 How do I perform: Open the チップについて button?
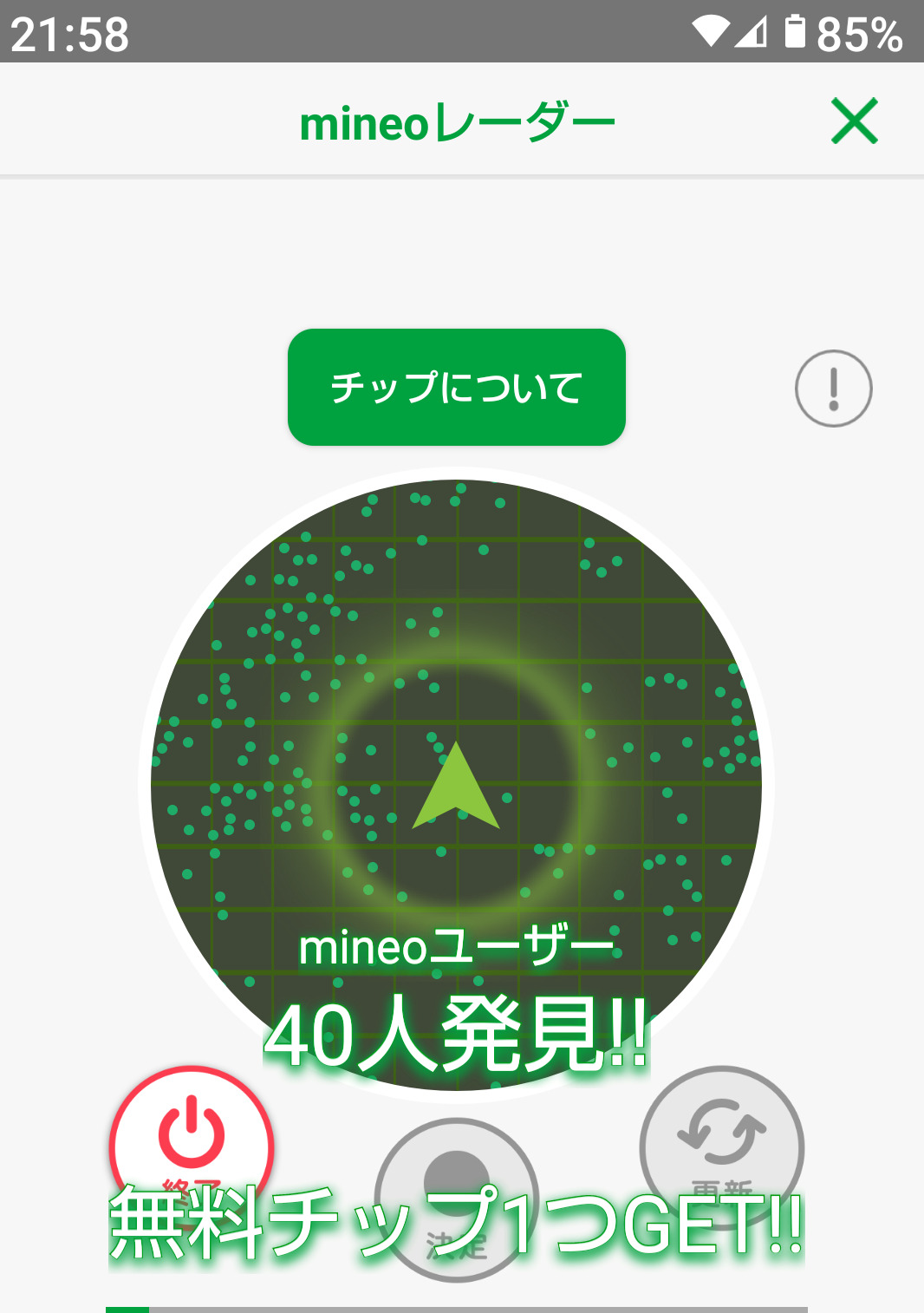pyautogui.click(x=457, y=387)
